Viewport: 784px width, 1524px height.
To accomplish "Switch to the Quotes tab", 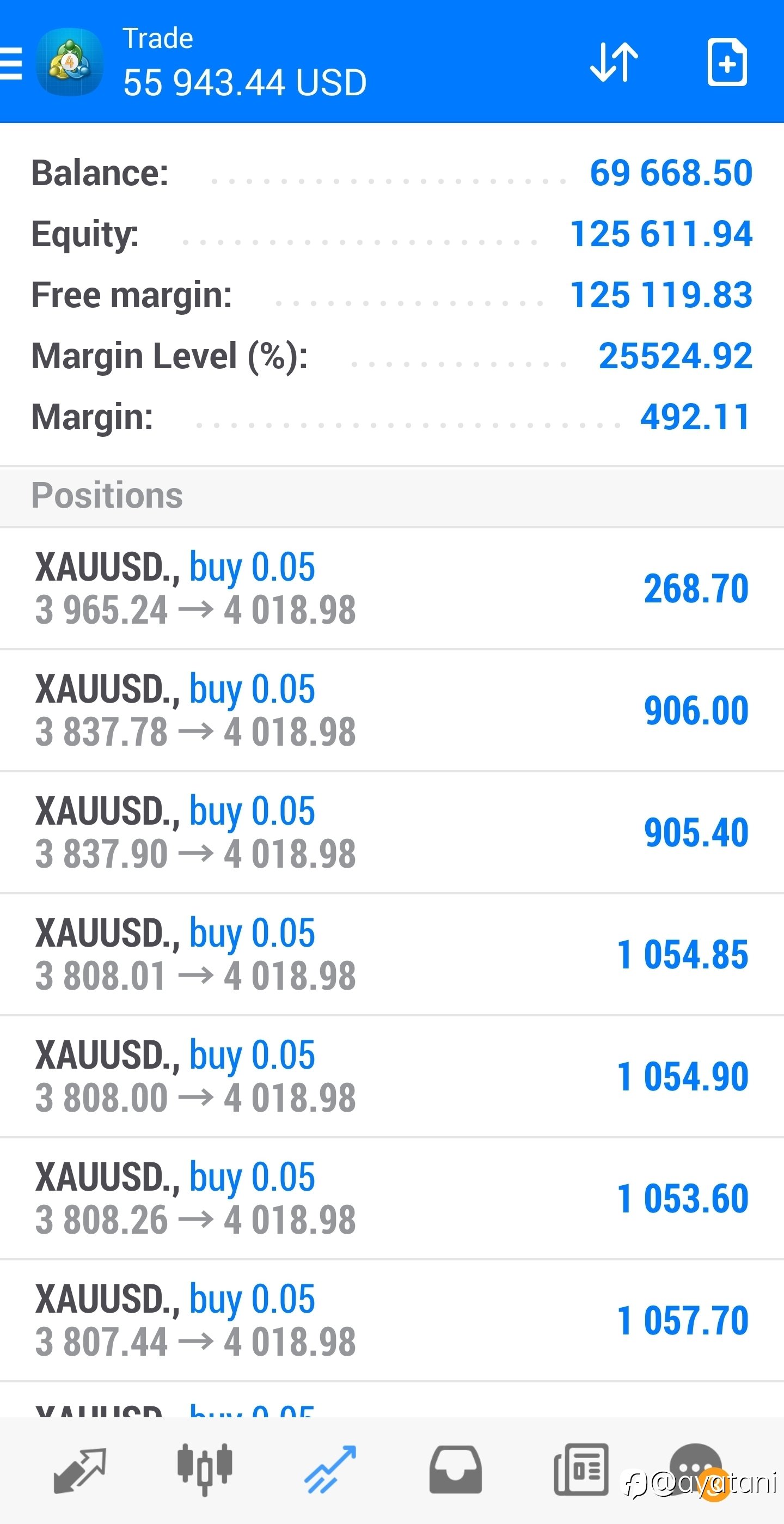I will [80, 1470].
